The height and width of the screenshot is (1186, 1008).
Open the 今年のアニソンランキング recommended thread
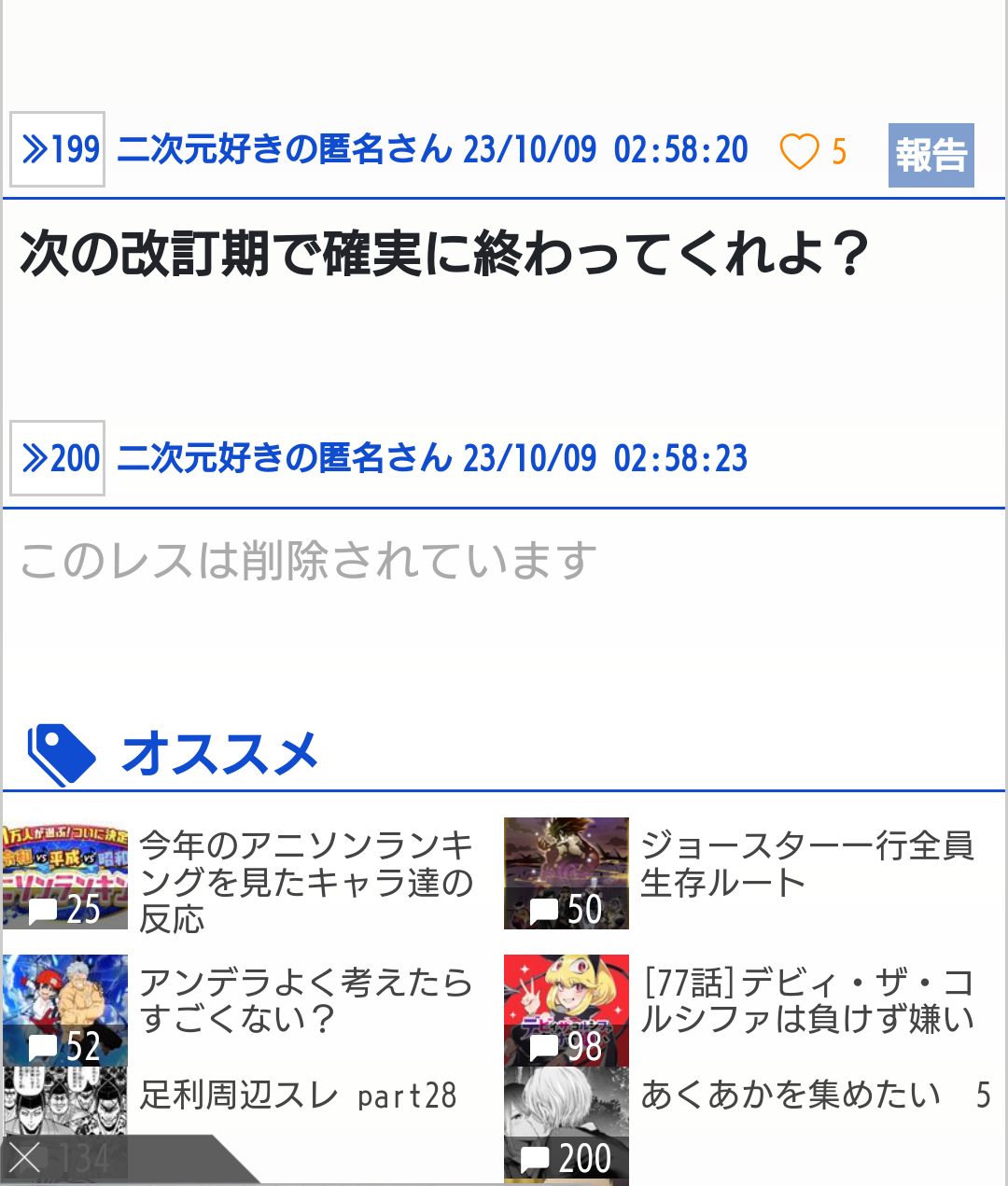pos(305,882)
